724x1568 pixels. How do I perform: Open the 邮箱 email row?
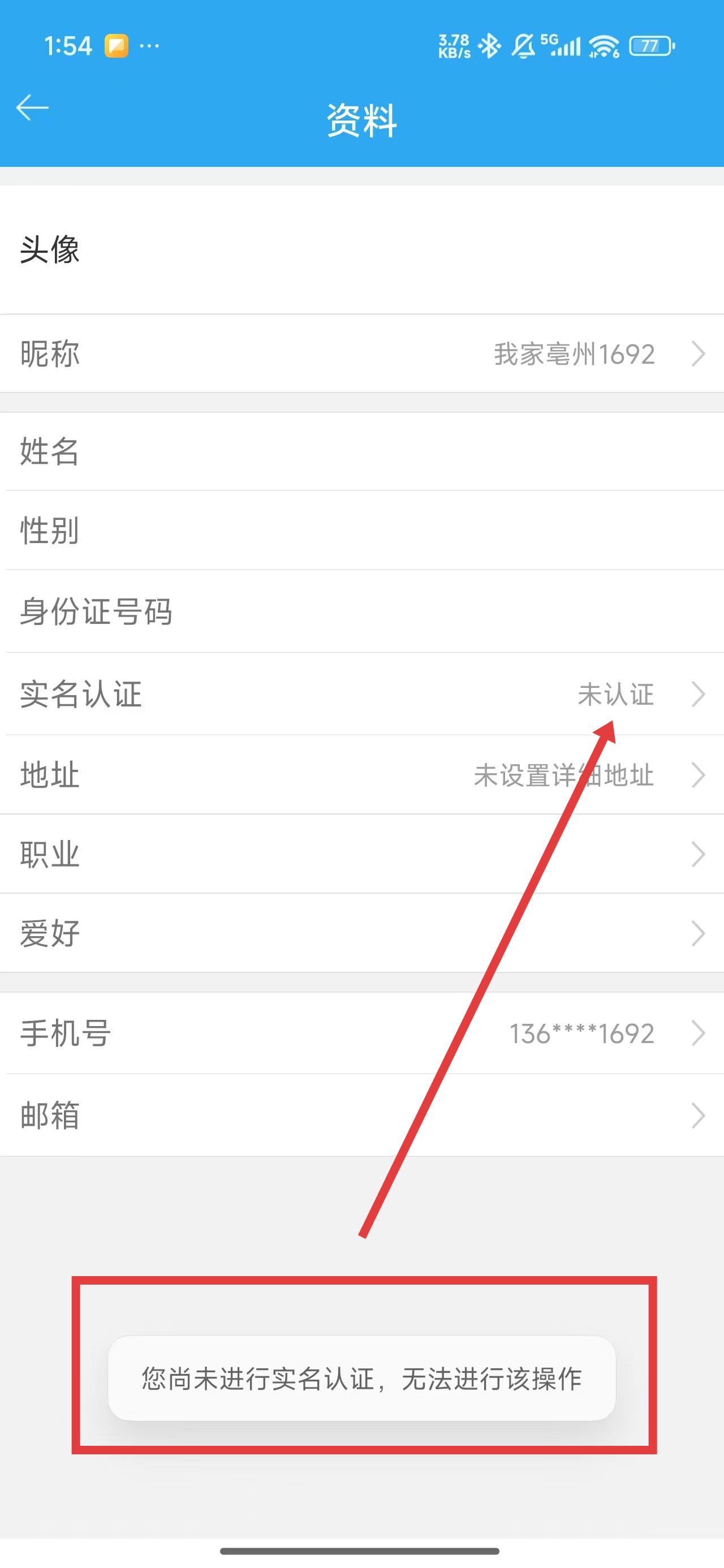[x=361, y=1115]
